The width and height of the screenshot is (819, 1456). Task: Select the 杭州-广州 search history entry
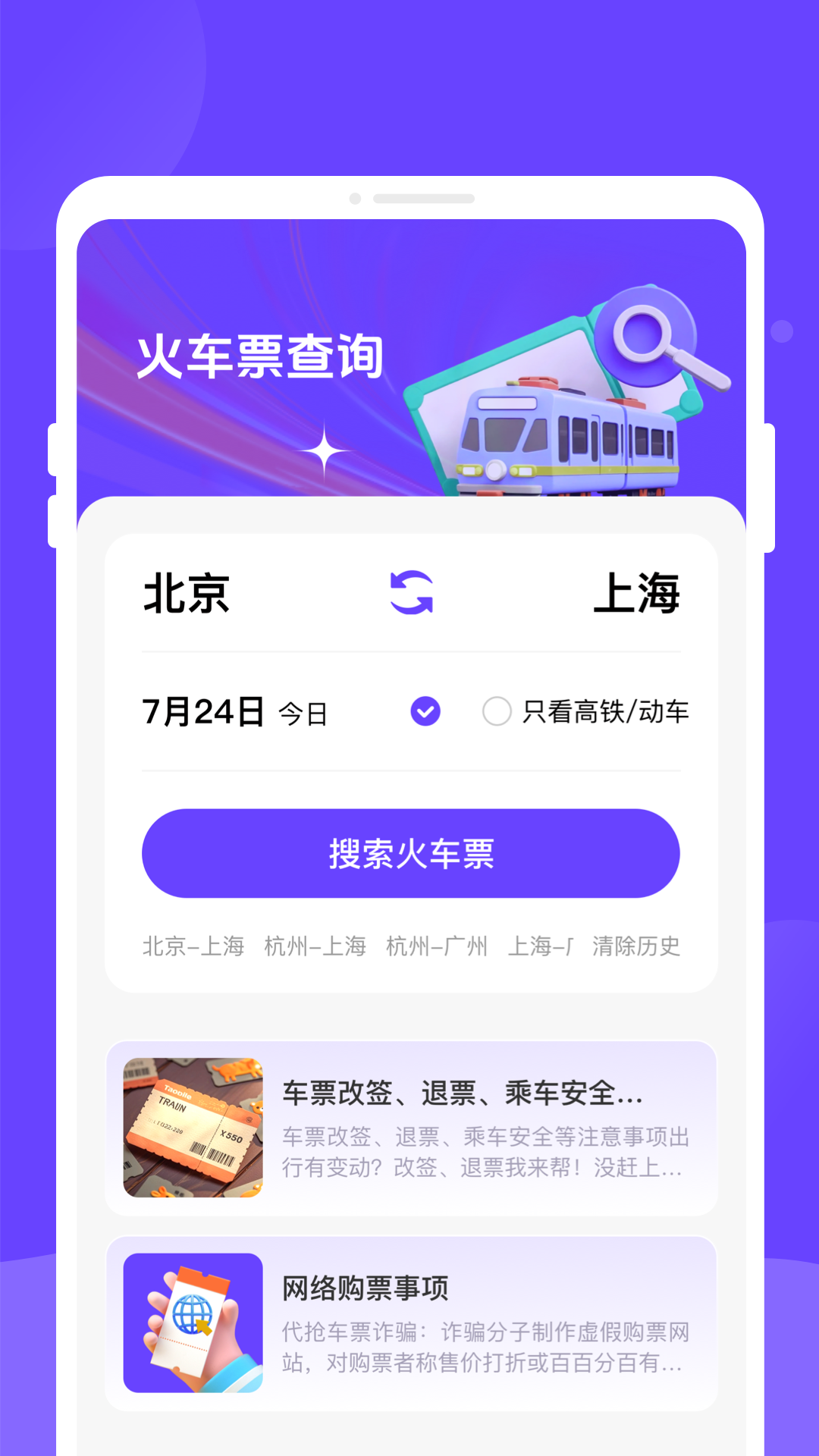436,946
